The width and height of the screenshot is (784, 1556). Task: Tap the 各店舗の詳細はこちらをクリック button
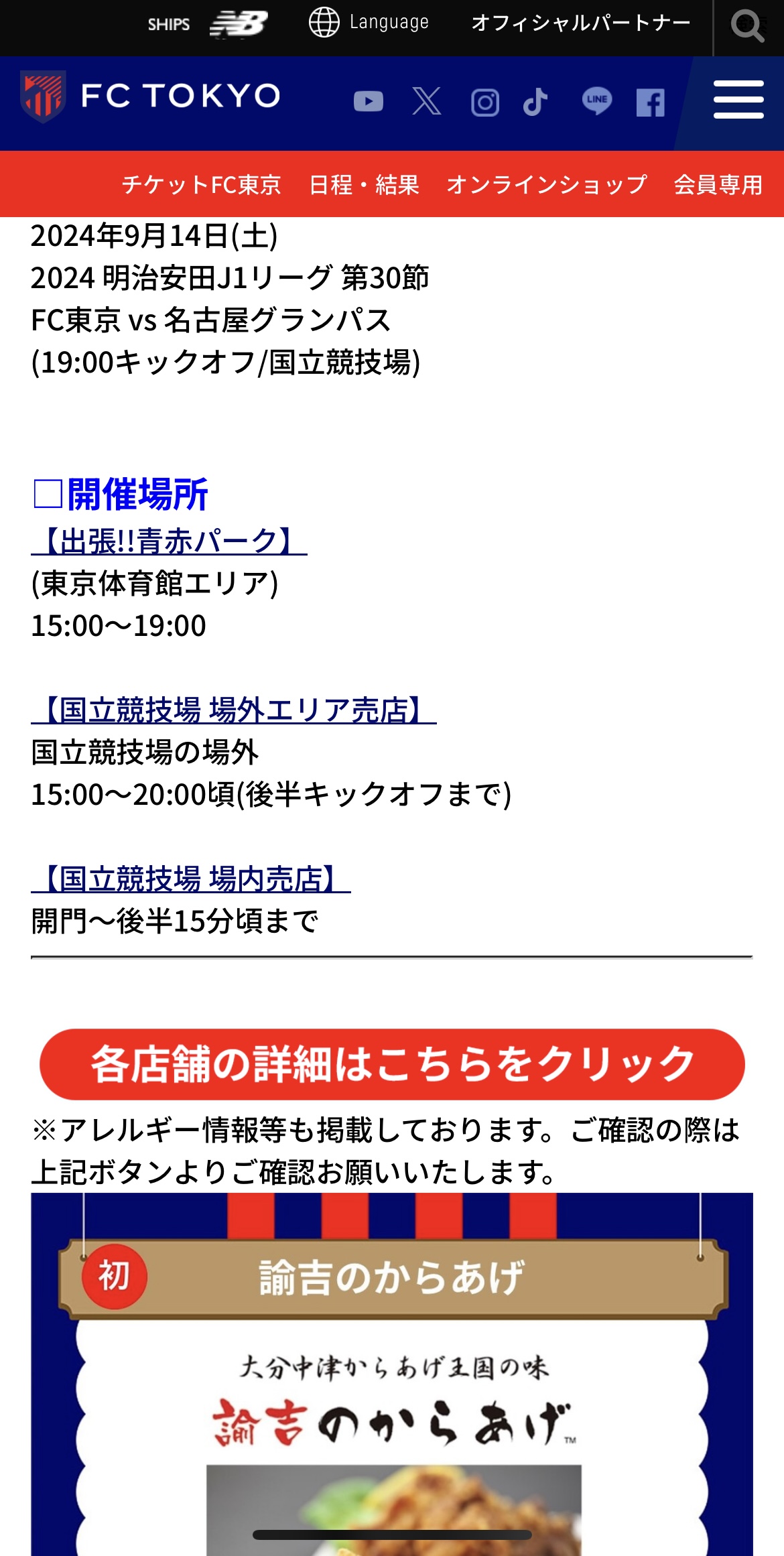(392, 1064)
